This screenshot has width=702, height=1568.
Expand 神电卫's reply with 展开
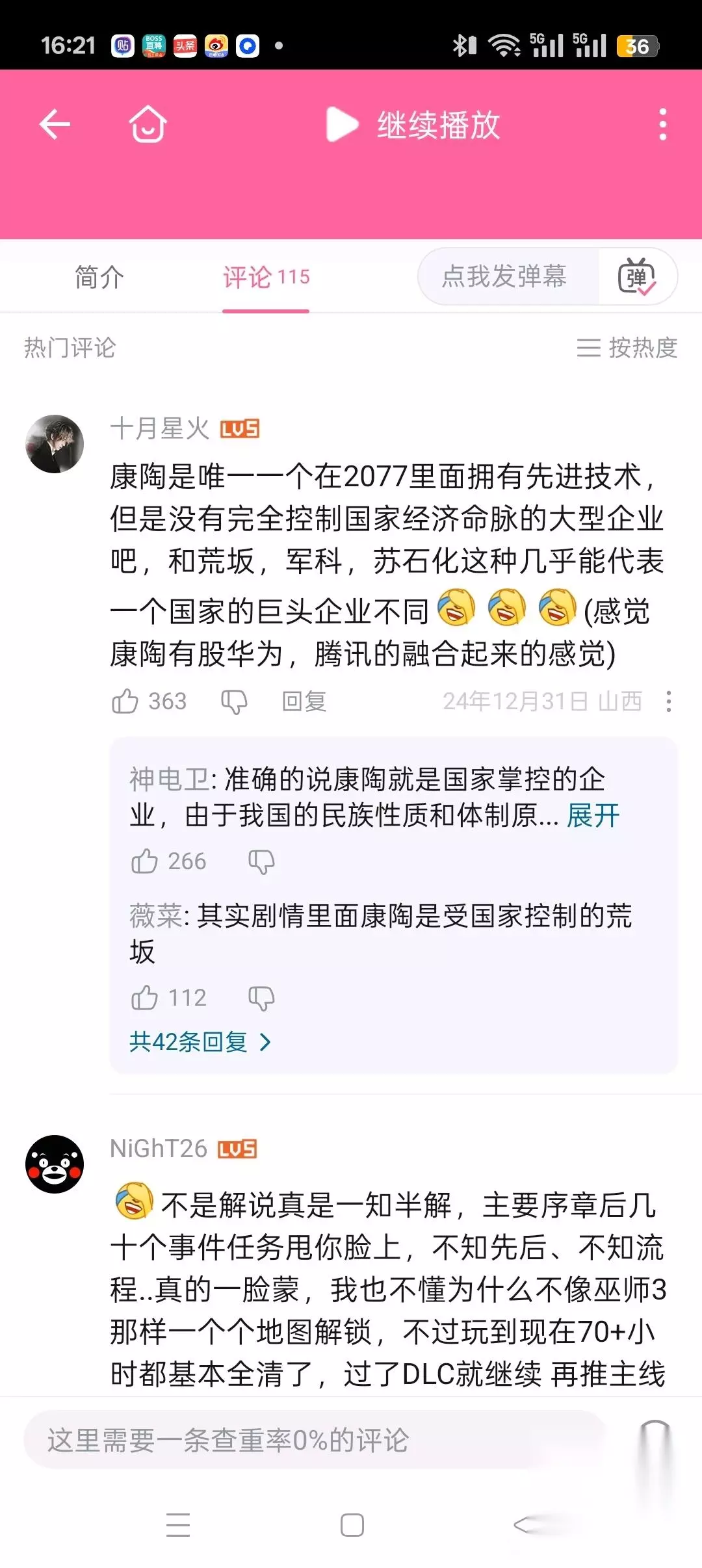coord(593,815)
